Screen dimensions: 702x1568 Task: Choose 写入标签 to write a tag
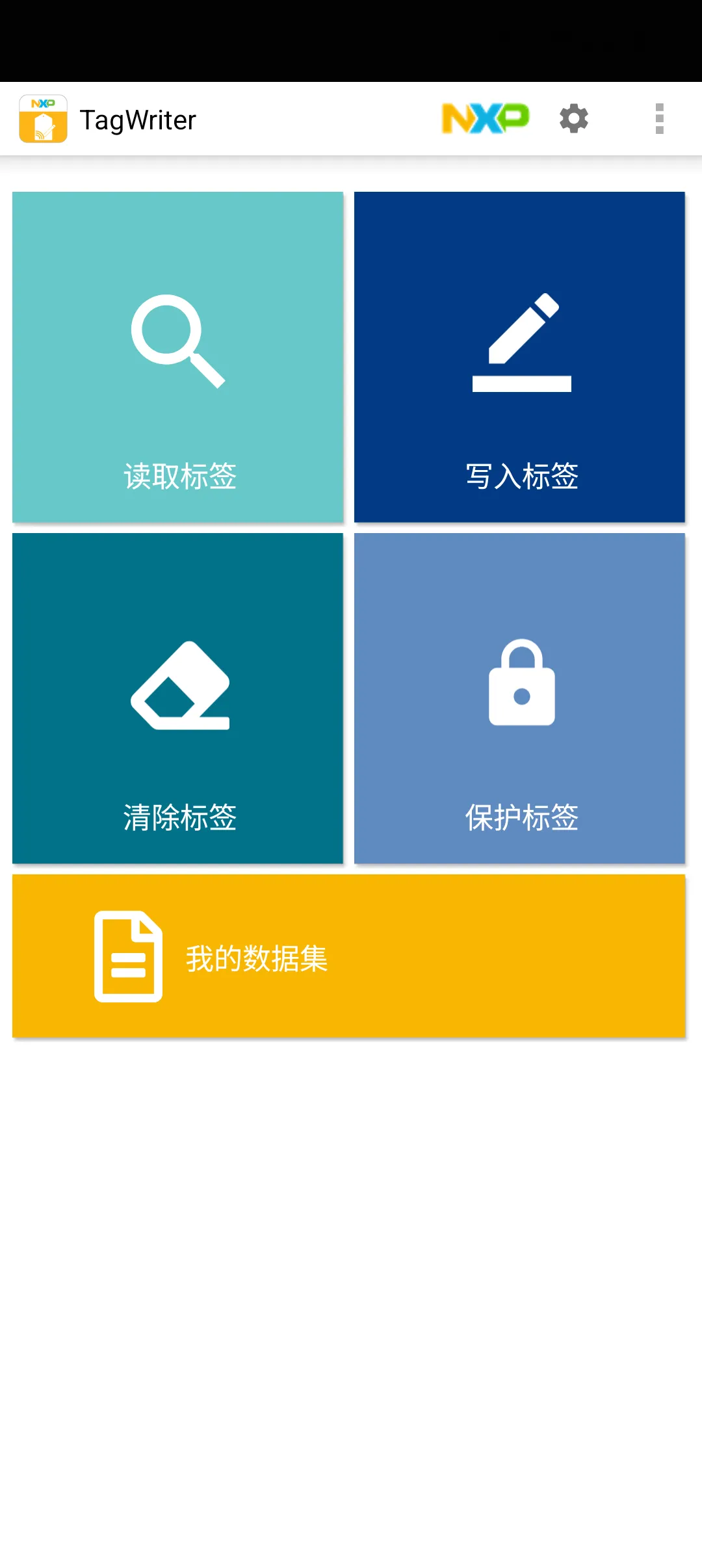[x=519, y=357]
